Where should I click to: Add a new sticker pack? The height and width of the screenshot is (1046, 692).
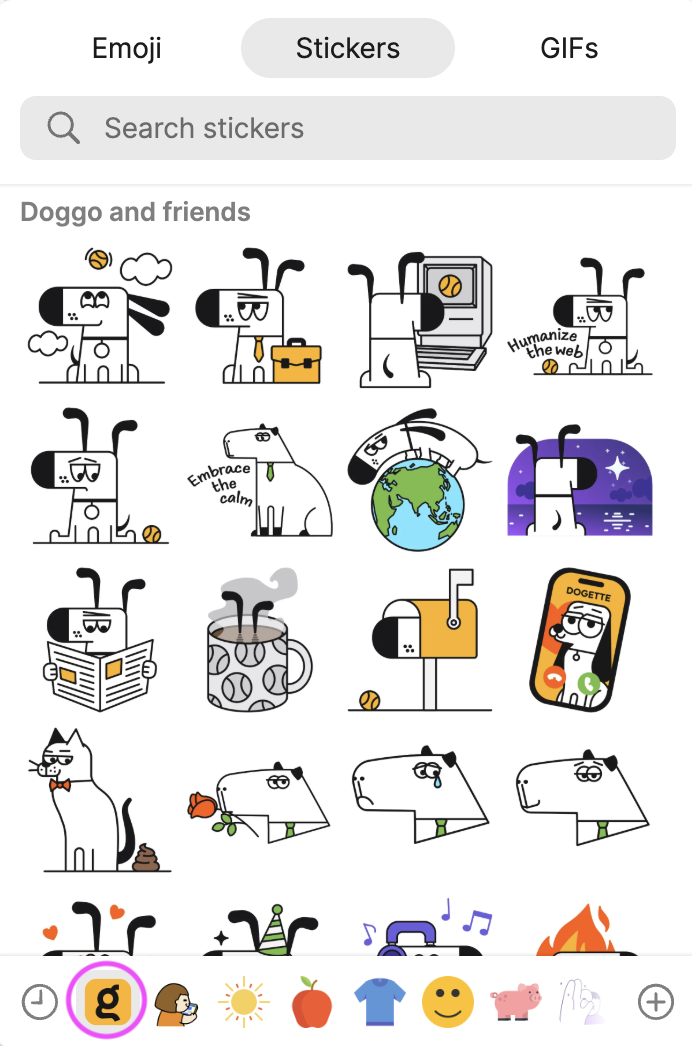pos(656,1001)
